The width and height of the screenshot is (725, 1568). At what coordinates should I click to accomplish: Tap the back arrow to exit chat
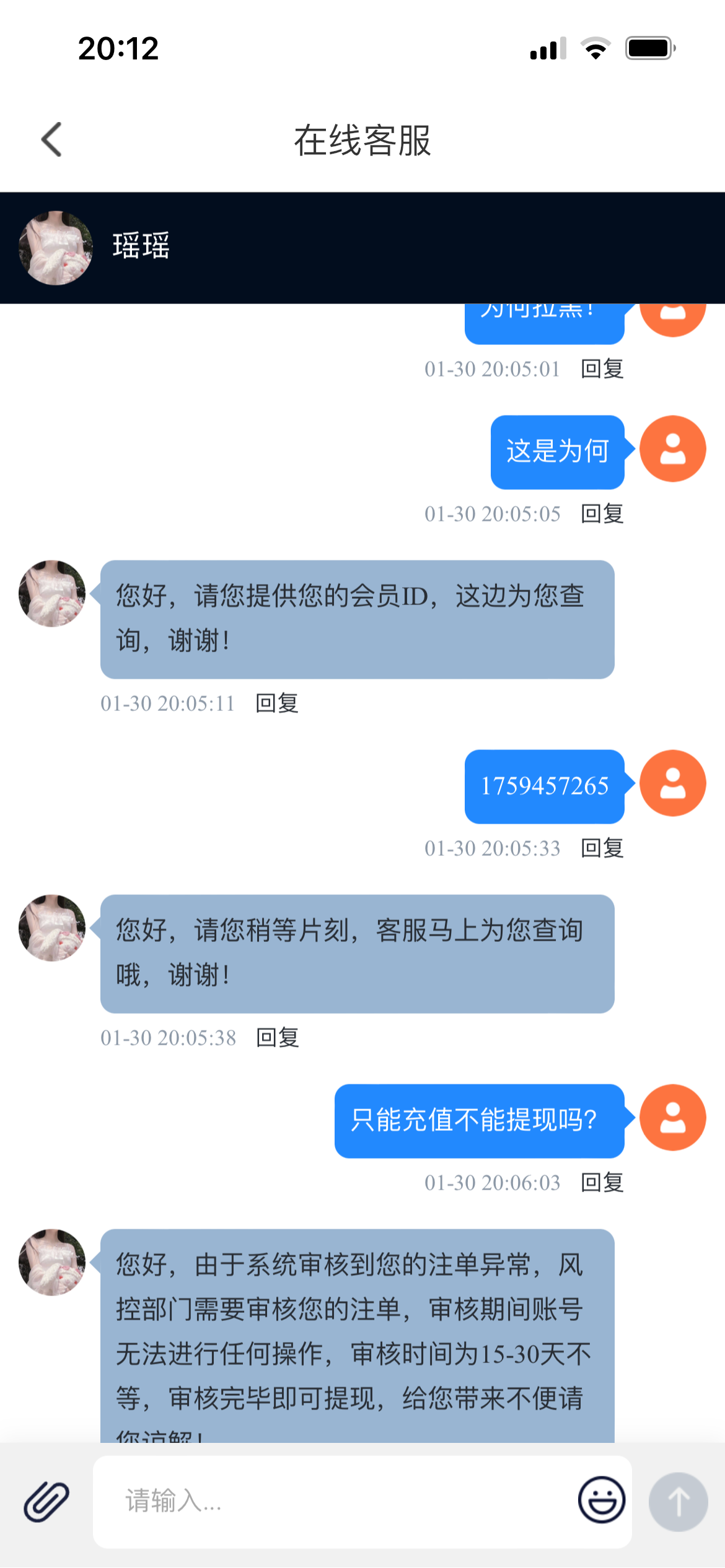click(x=51, y=139)
